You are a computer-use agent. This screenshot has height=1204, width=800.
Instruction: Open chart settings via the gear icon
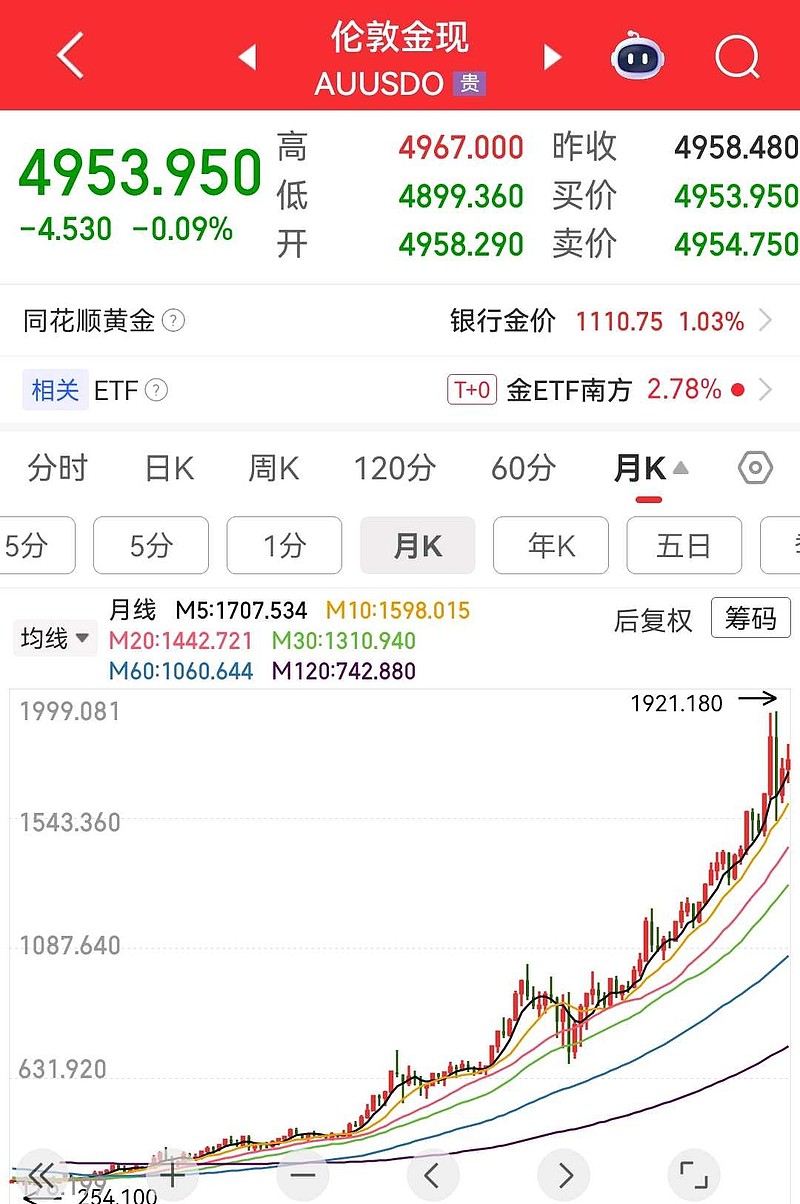[755, 468]
